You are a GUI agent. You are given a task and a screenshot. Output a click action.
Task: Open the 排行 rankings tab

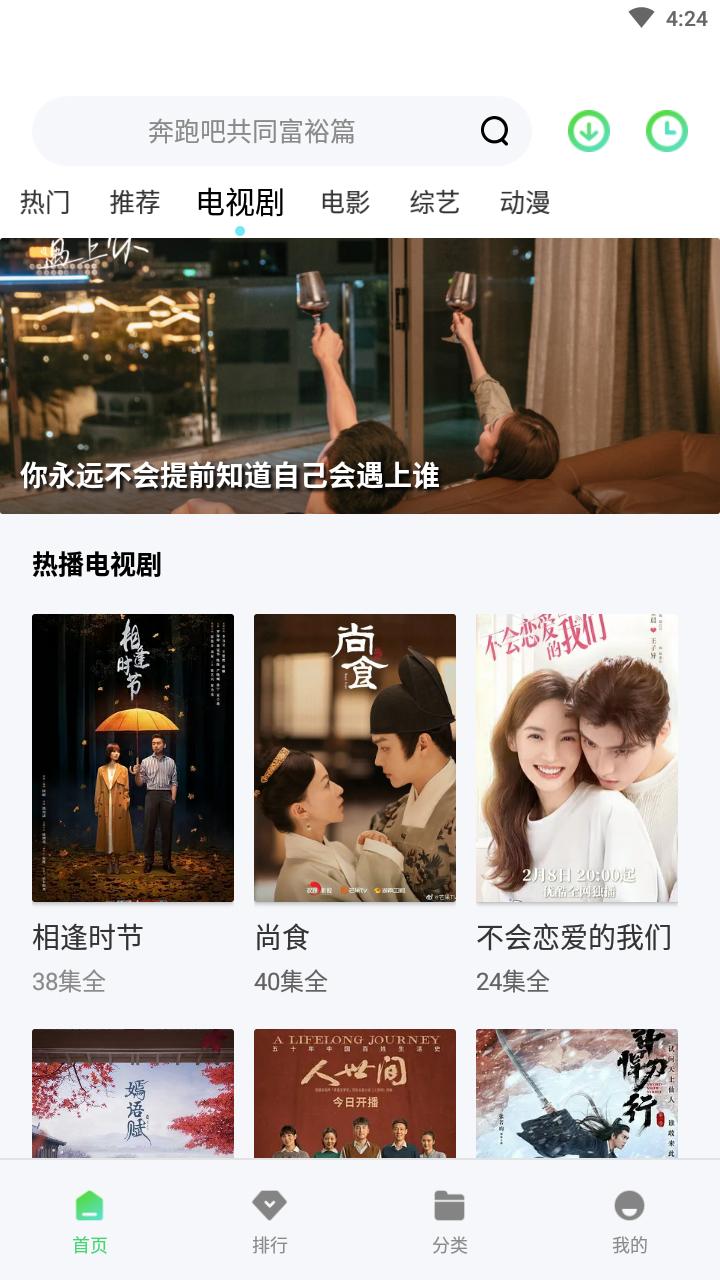tap(270, 1221)
